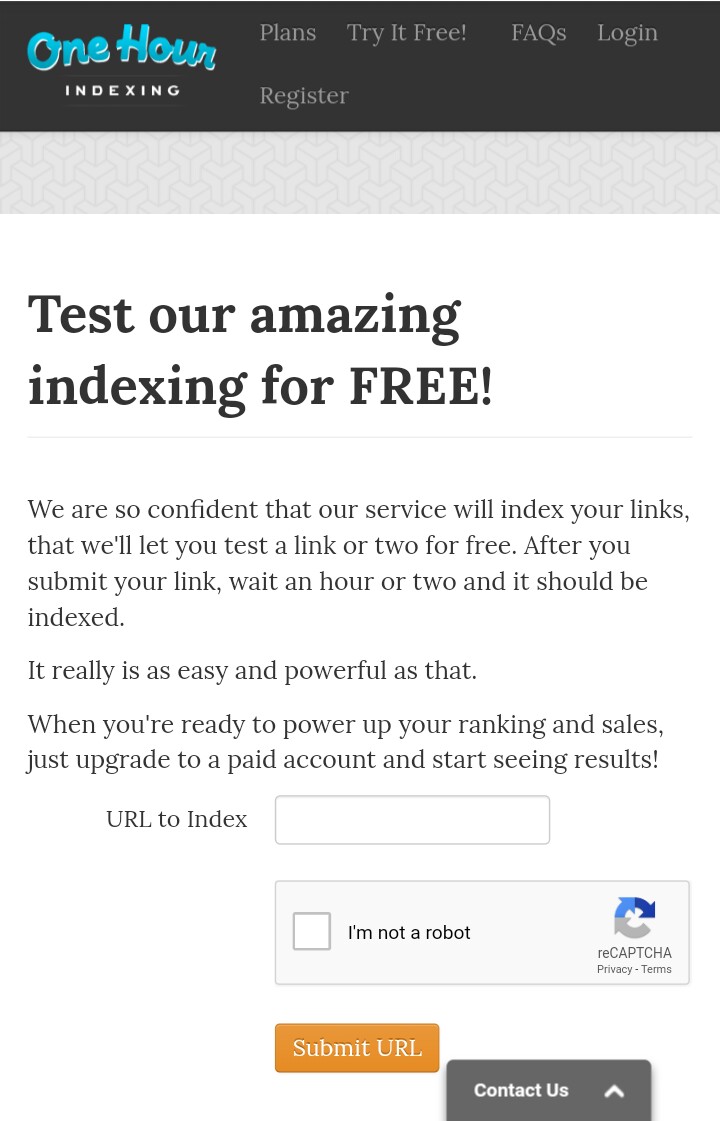Open the Register link
Screen dimensions: 720x1121
pos(303,95)
